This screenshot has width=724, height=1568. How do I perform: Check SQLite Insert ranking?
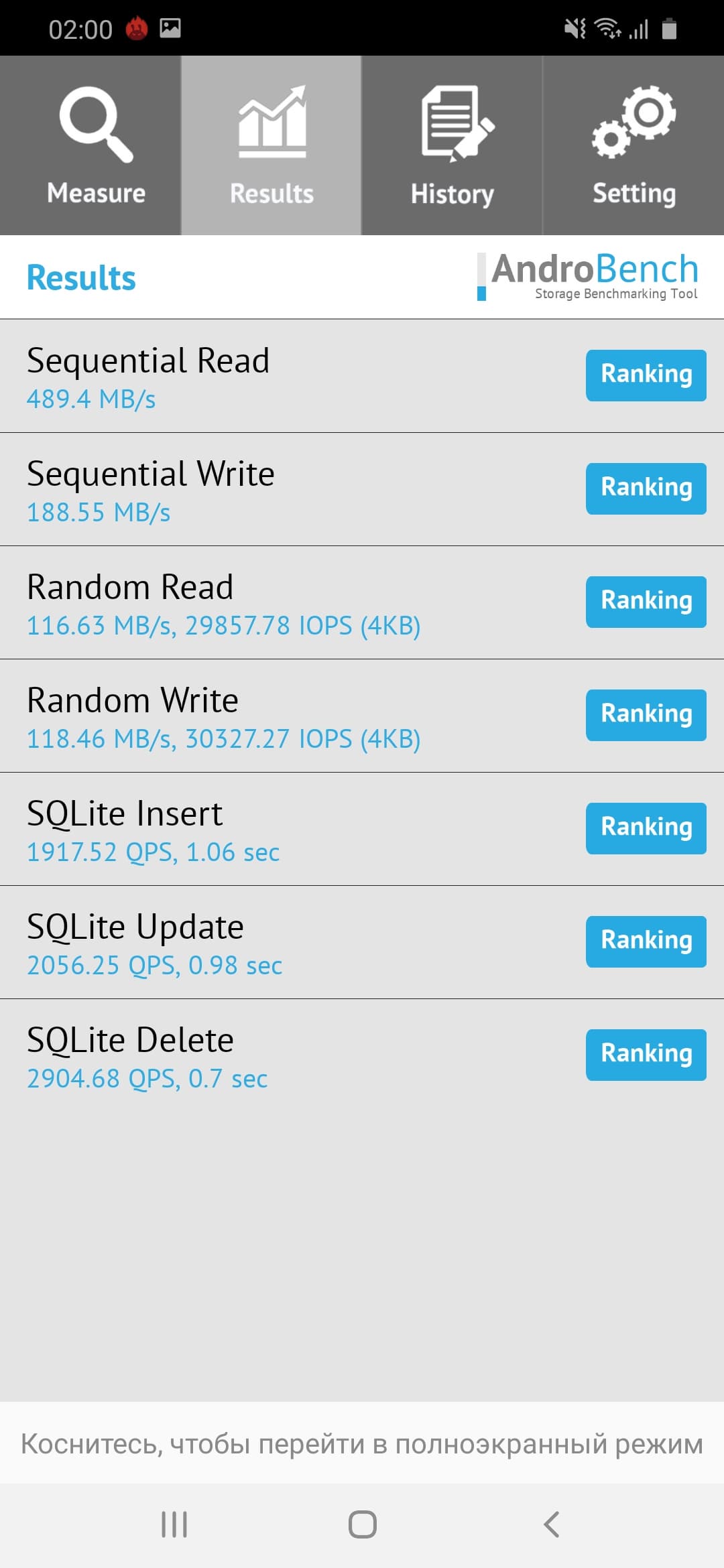click(x=646, y=828)
